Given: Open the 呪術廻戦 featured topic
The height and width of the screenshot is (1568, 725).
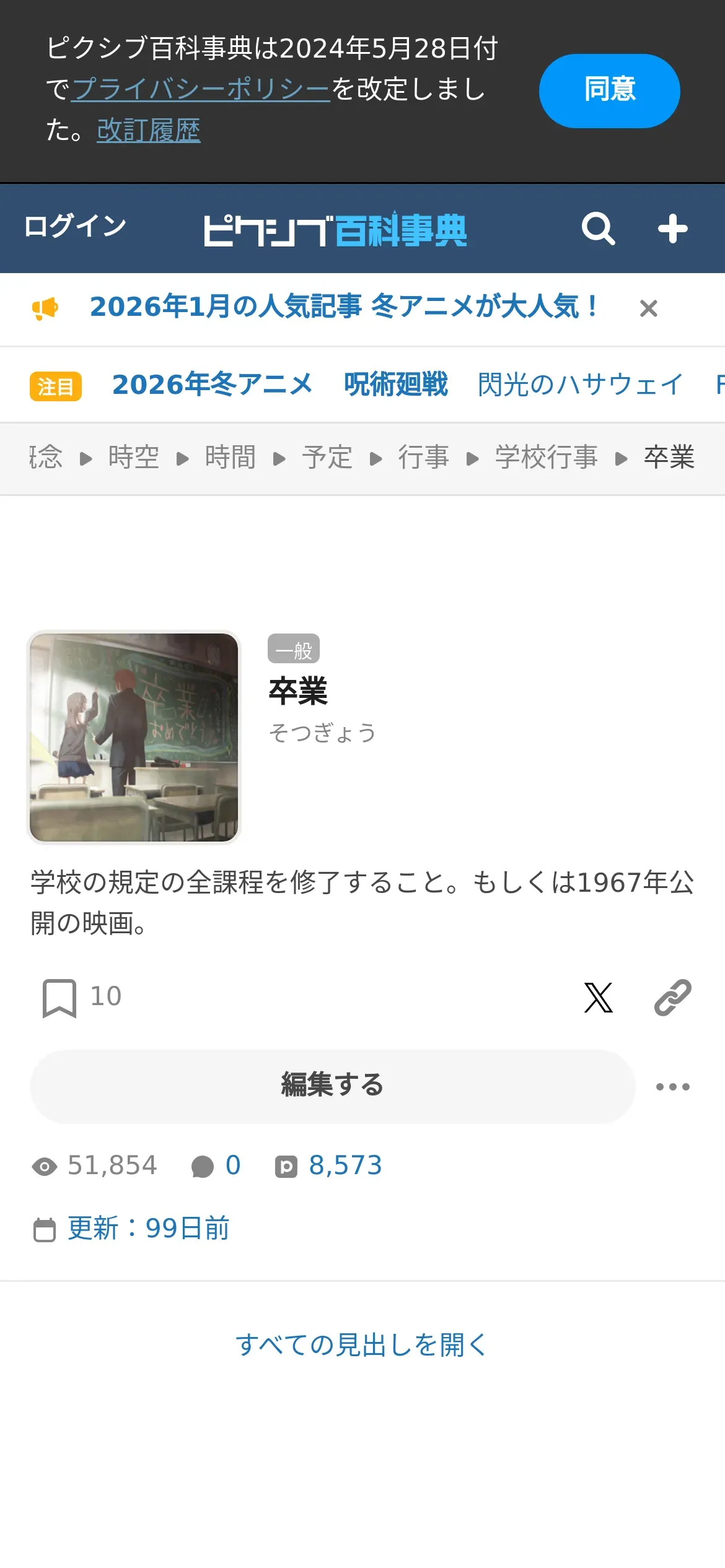Looking at the screenshot, I should point(395,385).
